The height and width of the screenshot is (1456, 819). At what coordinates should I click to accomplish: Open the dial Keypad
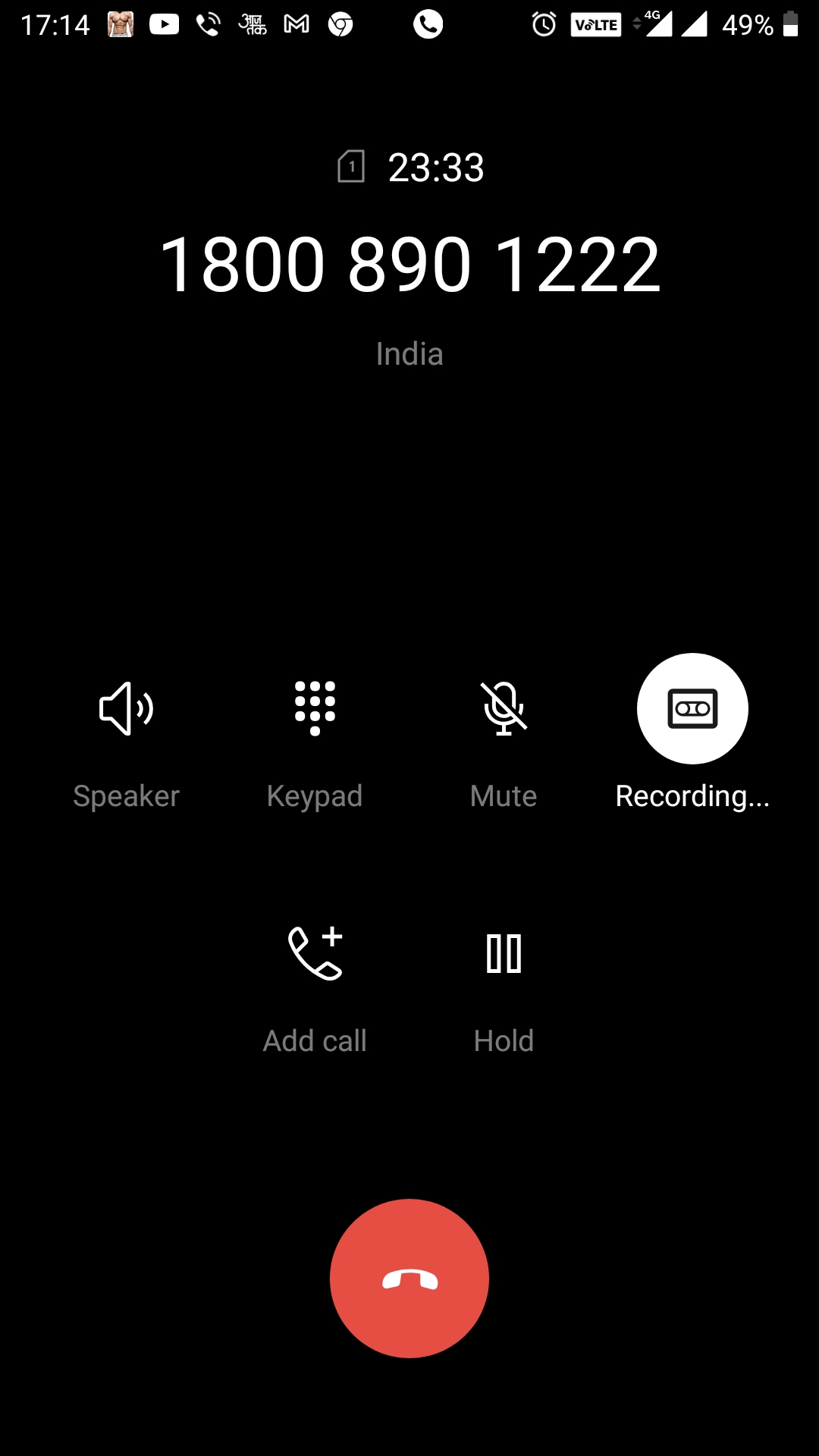click(x=315, y=709)
